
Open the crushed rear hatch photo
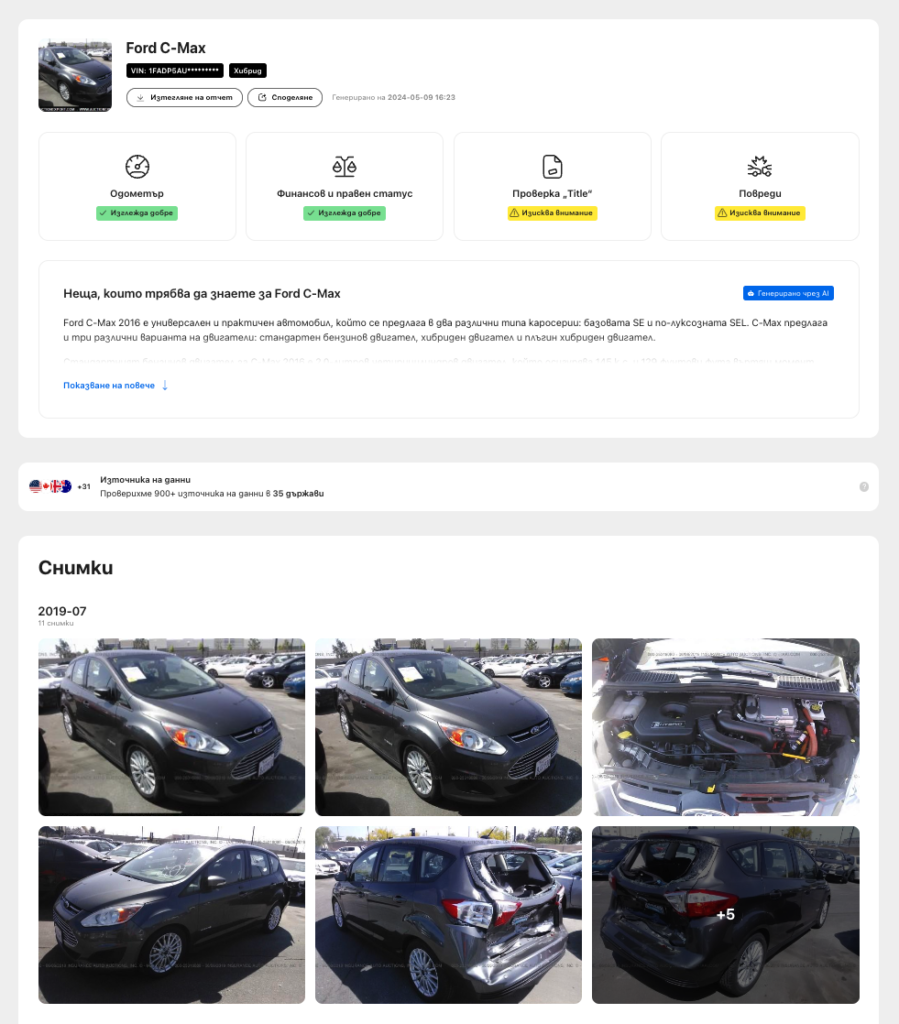pyautogui.click(x=448, y=914)
